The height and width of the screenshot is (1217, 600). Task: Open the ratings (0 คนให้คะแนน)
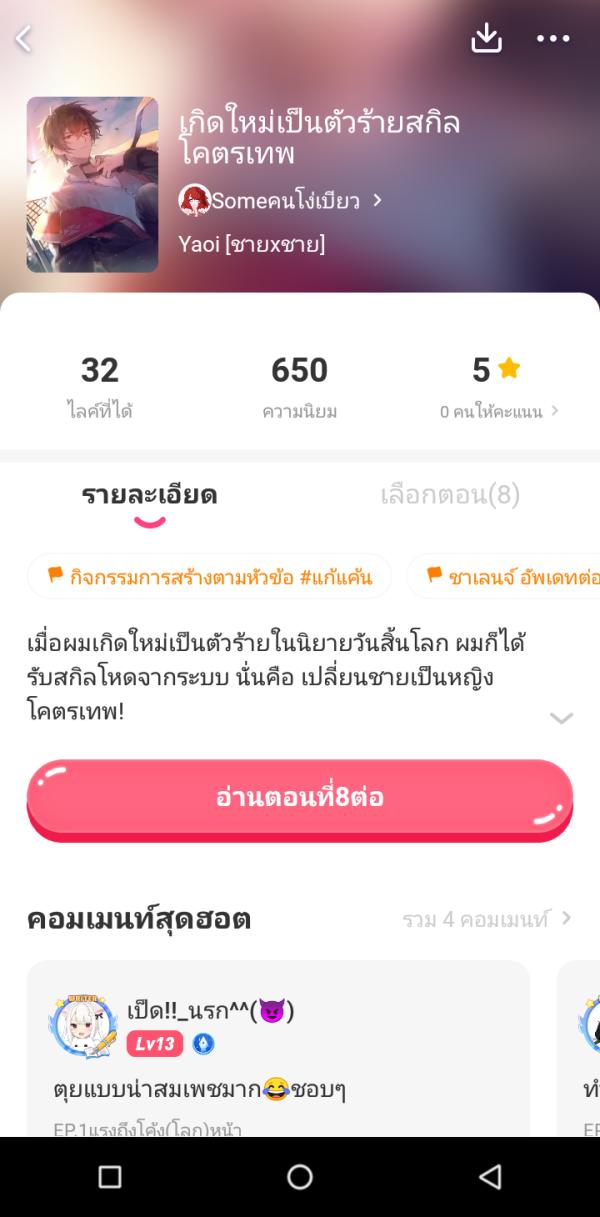click(x=499, y=411)
